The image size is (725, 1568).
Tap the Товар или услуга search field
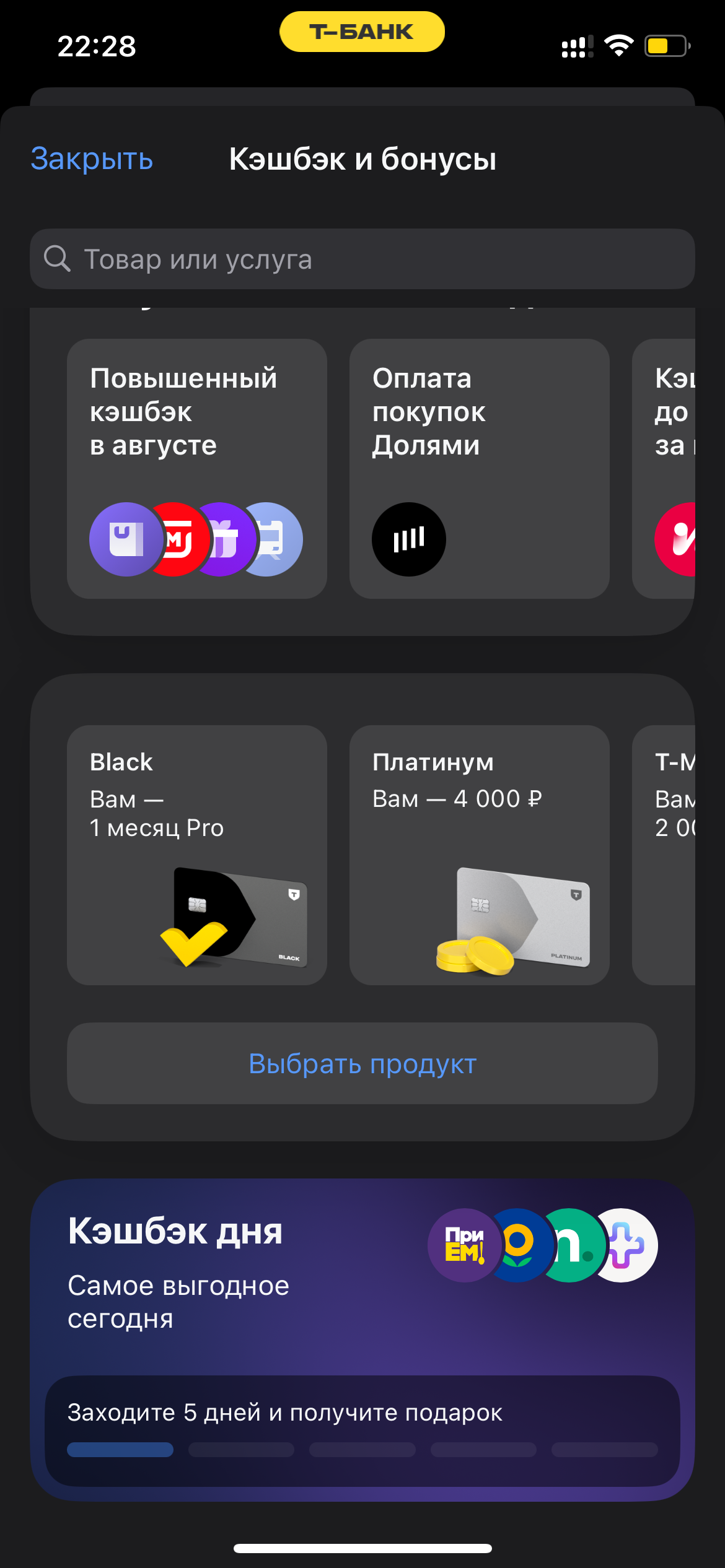click(x=362, y=259)
